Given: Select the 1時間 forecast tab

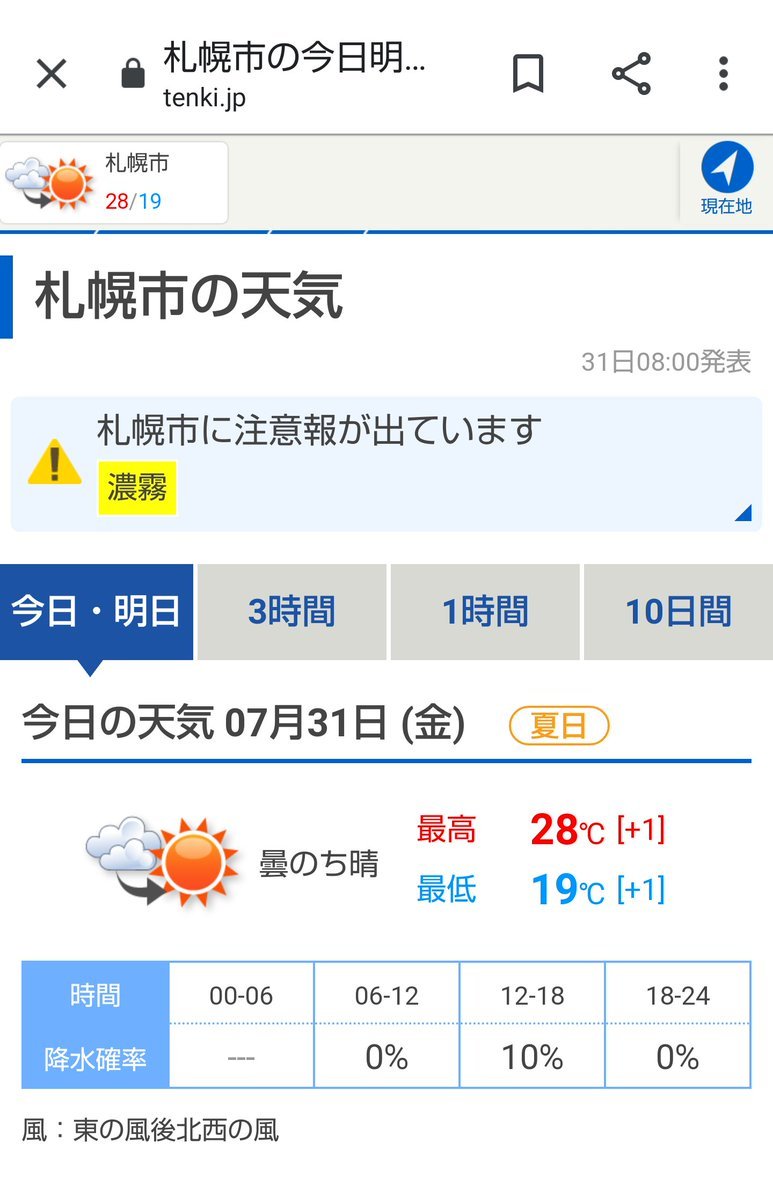Looking at the screenshot, I should coord(486,609).
